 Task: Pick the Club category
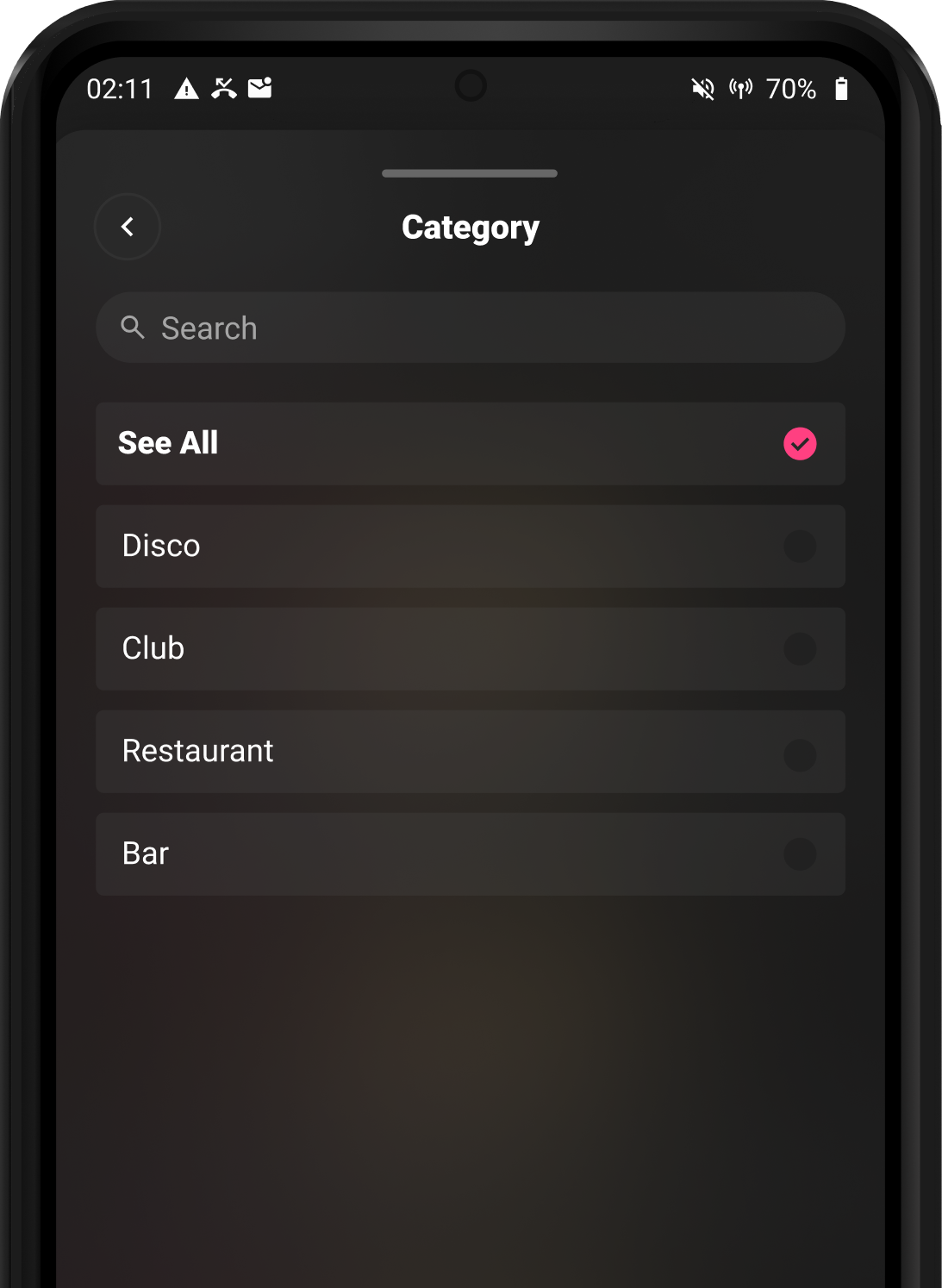point(470,648)
